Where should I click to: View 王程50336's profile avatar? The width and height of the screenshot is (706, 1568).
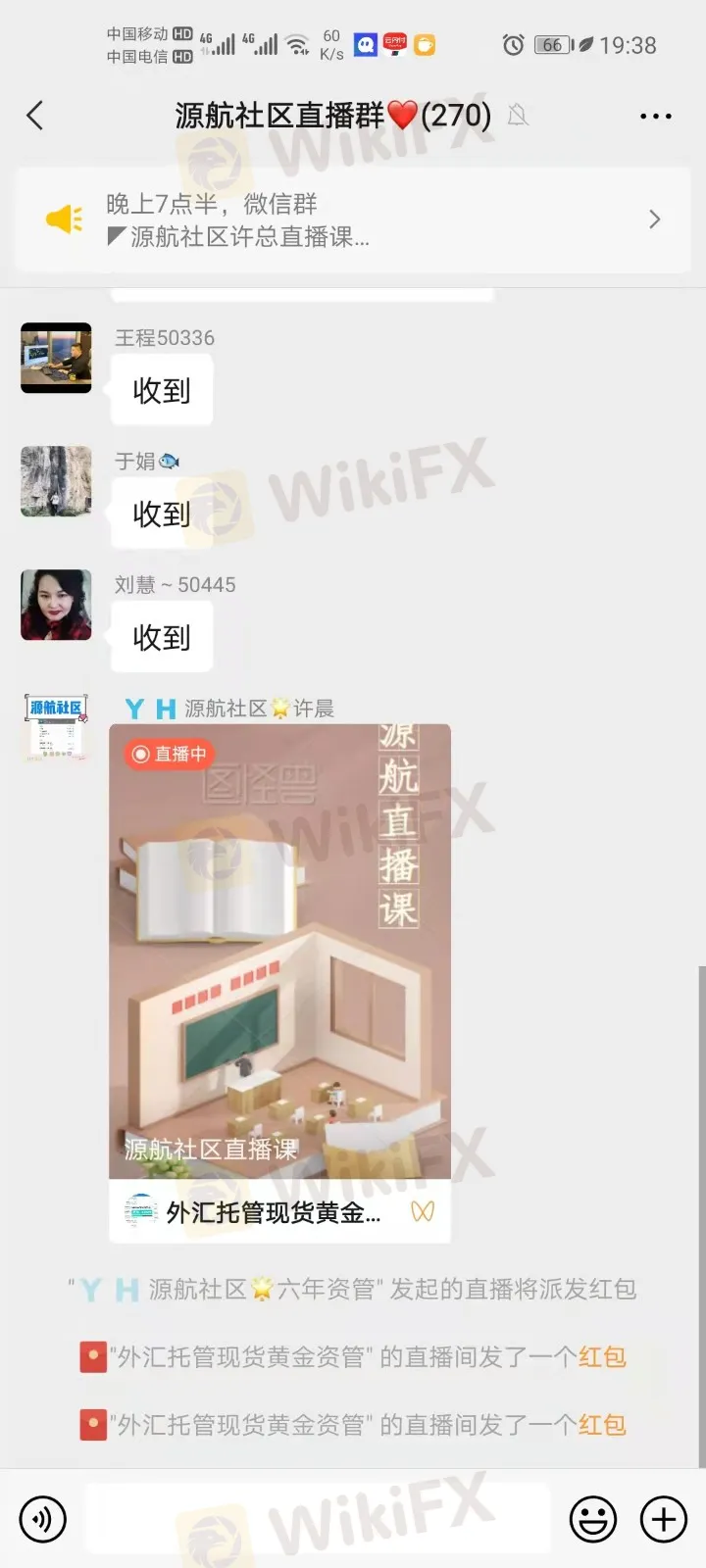pos(56,358)
